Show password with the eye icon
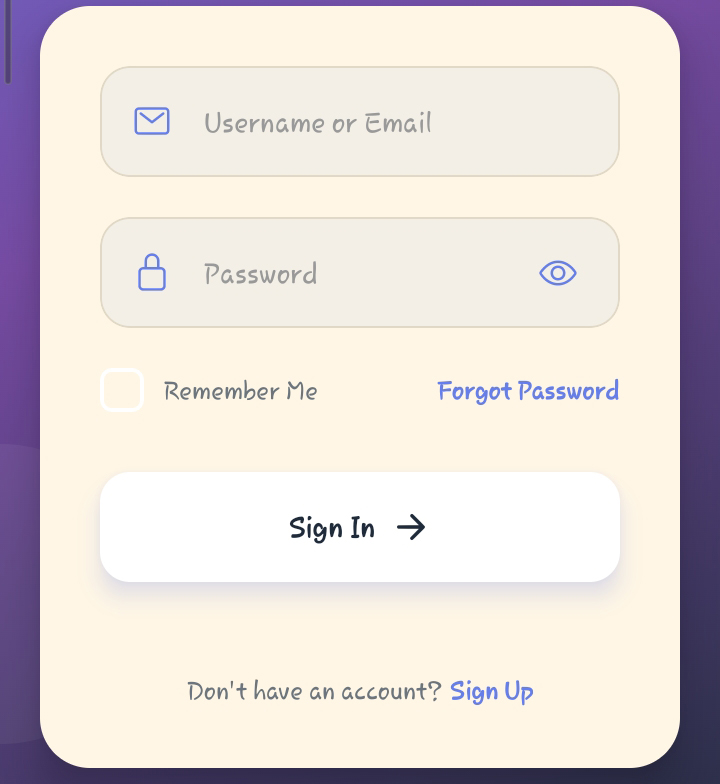 click(x=557, y=273)
